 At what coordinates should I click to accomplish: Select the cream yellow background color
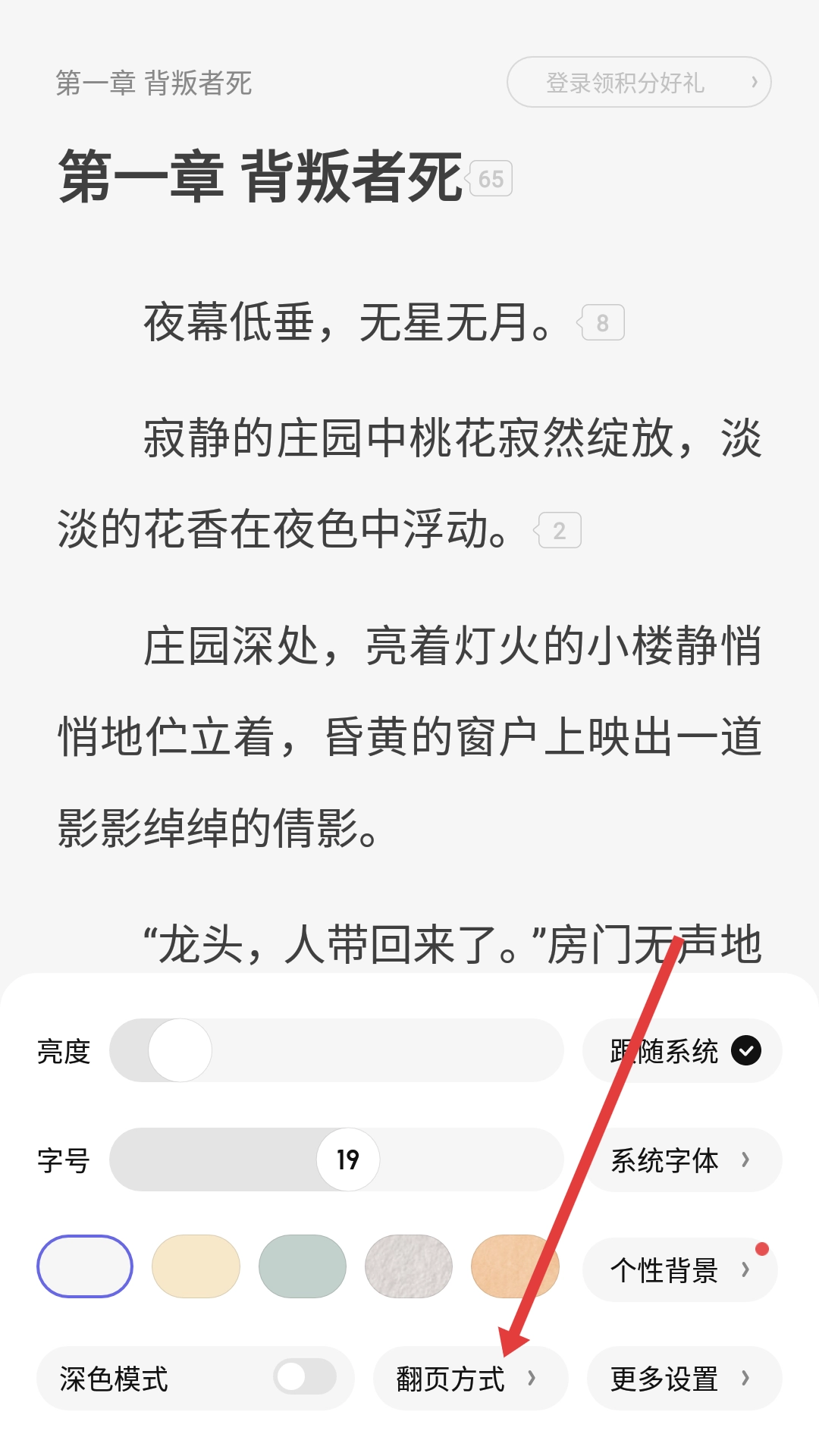(196, 1266)
